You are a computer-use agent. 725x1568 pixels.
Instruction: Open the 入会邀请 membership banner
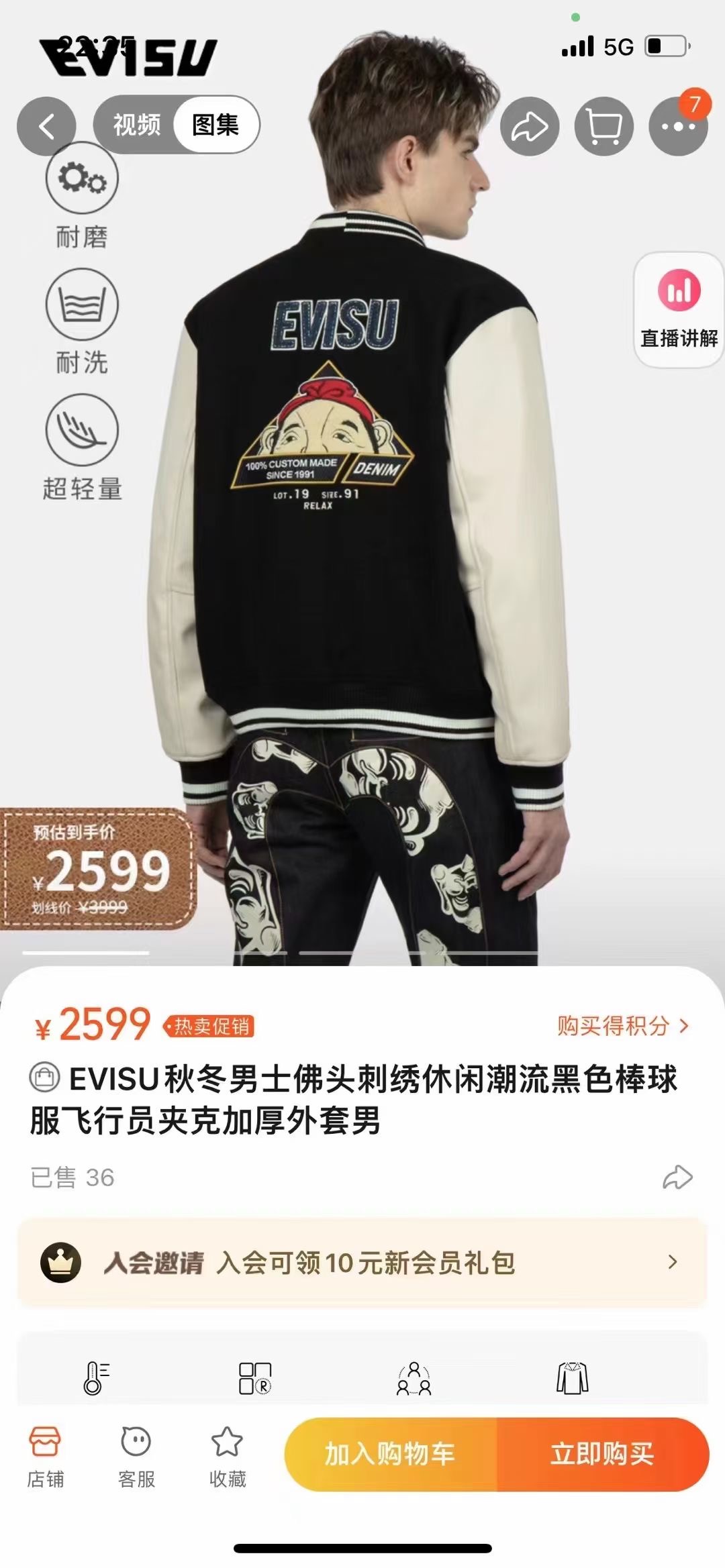[362, 1262]
